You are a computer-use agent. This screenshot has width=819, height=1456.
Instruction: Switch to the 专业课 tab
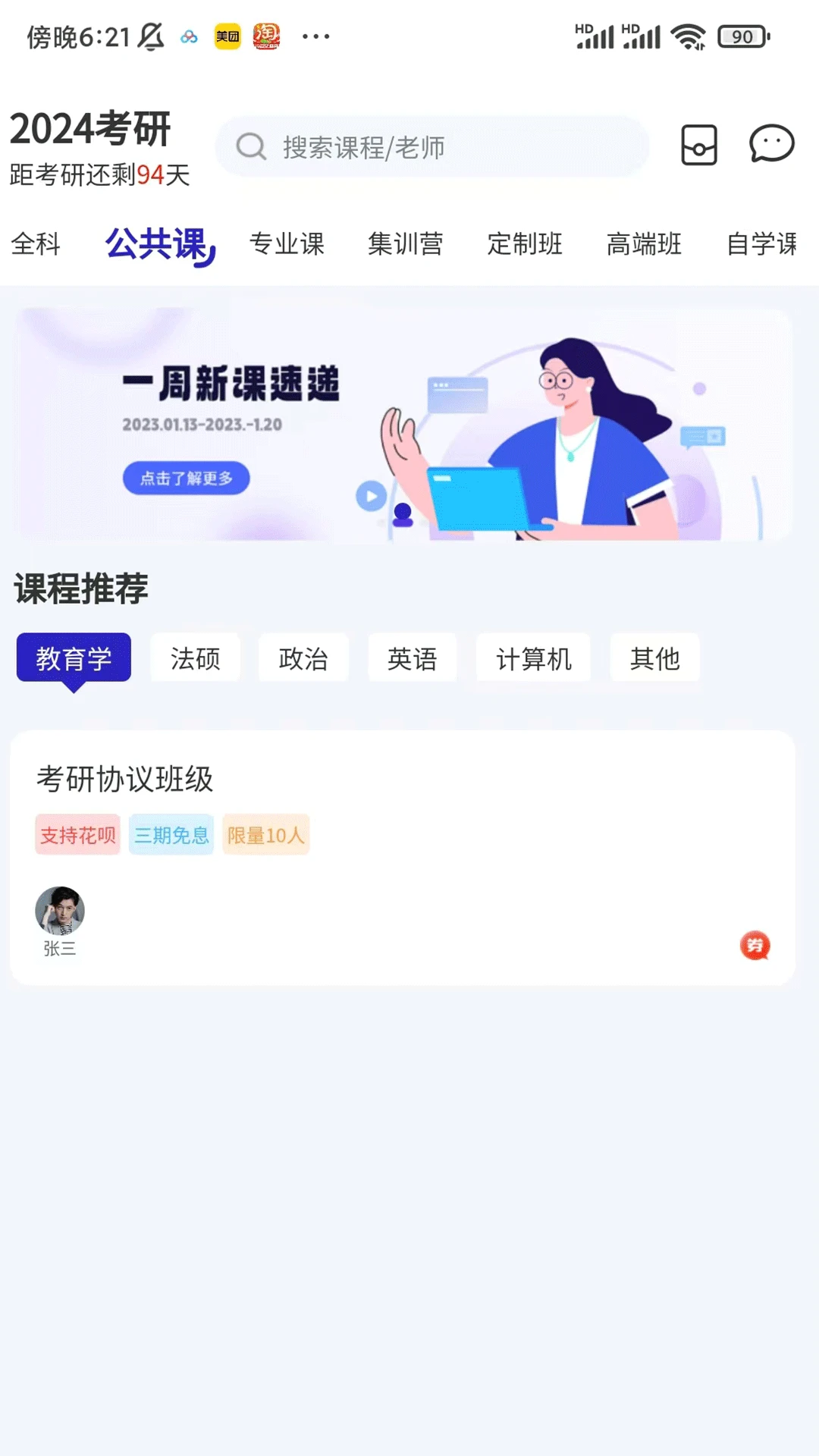pyautogui.click(x=287, y=244)
